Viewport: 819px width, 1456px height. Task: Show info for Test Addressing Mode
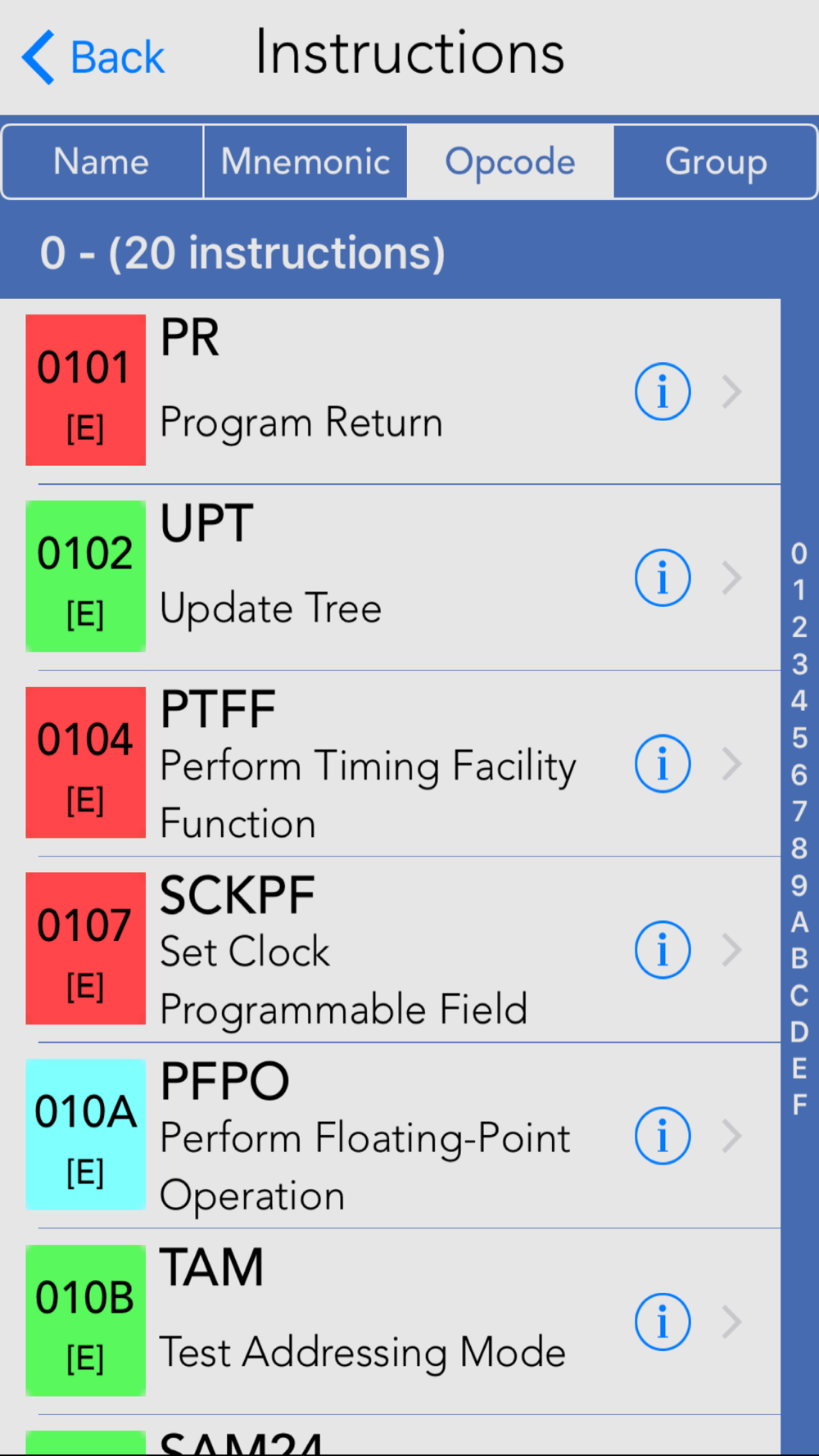[x=663, y=1322]
